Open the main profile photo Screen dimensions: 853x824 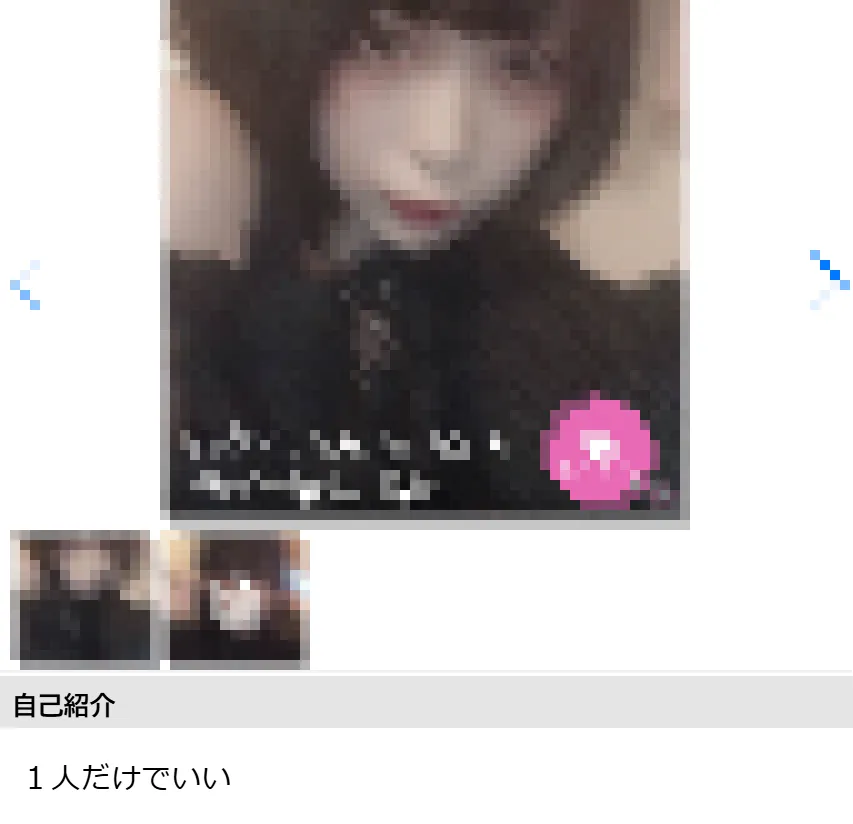pos(424,260)
